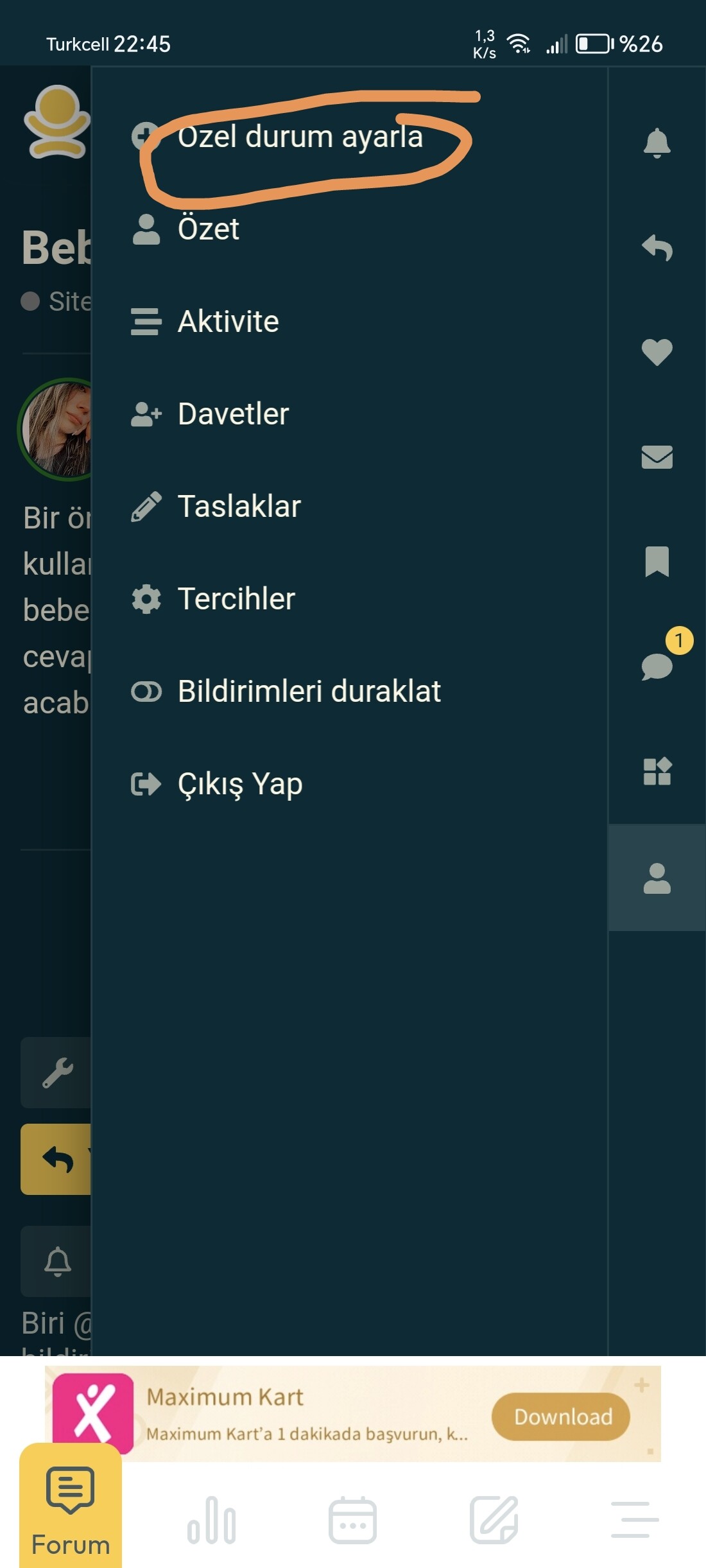Tap Bildirimleri duraklat
The height and width of the screenshot is (1568, 706).
(309, 692)
